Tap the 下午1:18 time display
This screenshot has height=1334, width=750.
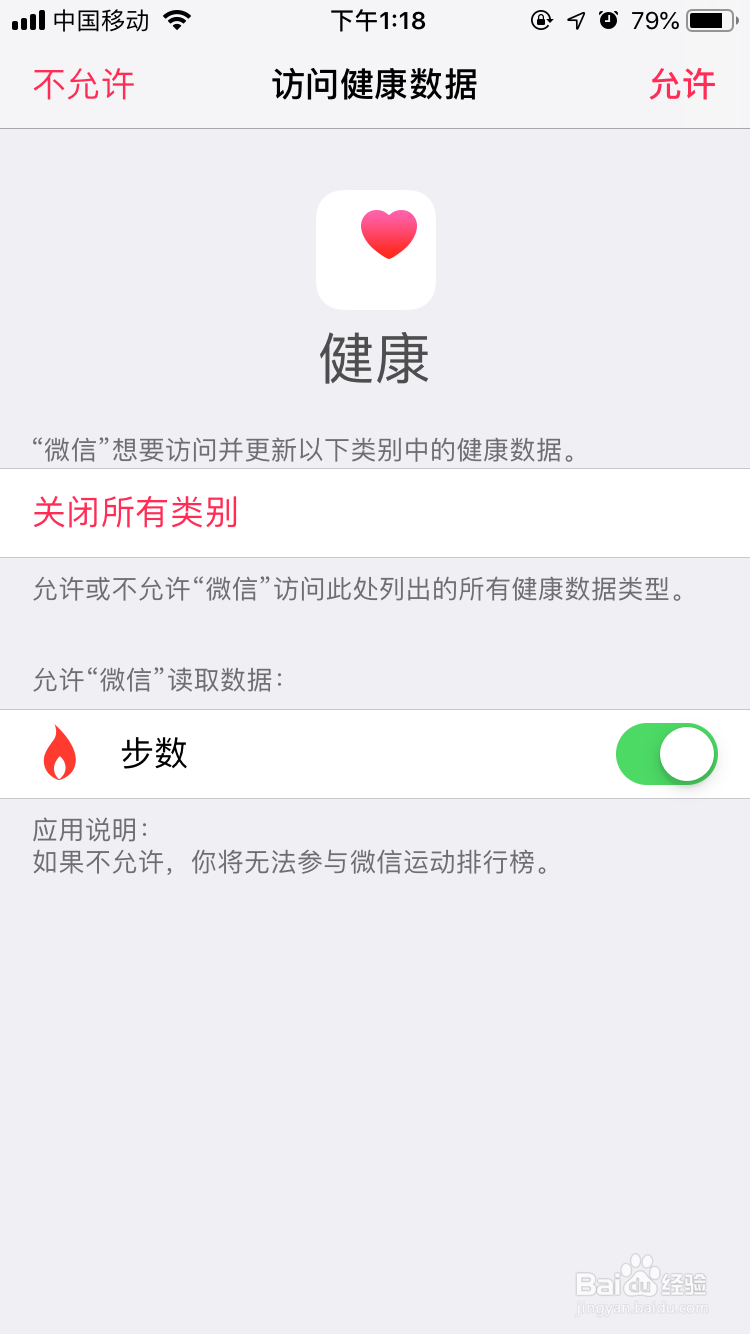[378, 20]
